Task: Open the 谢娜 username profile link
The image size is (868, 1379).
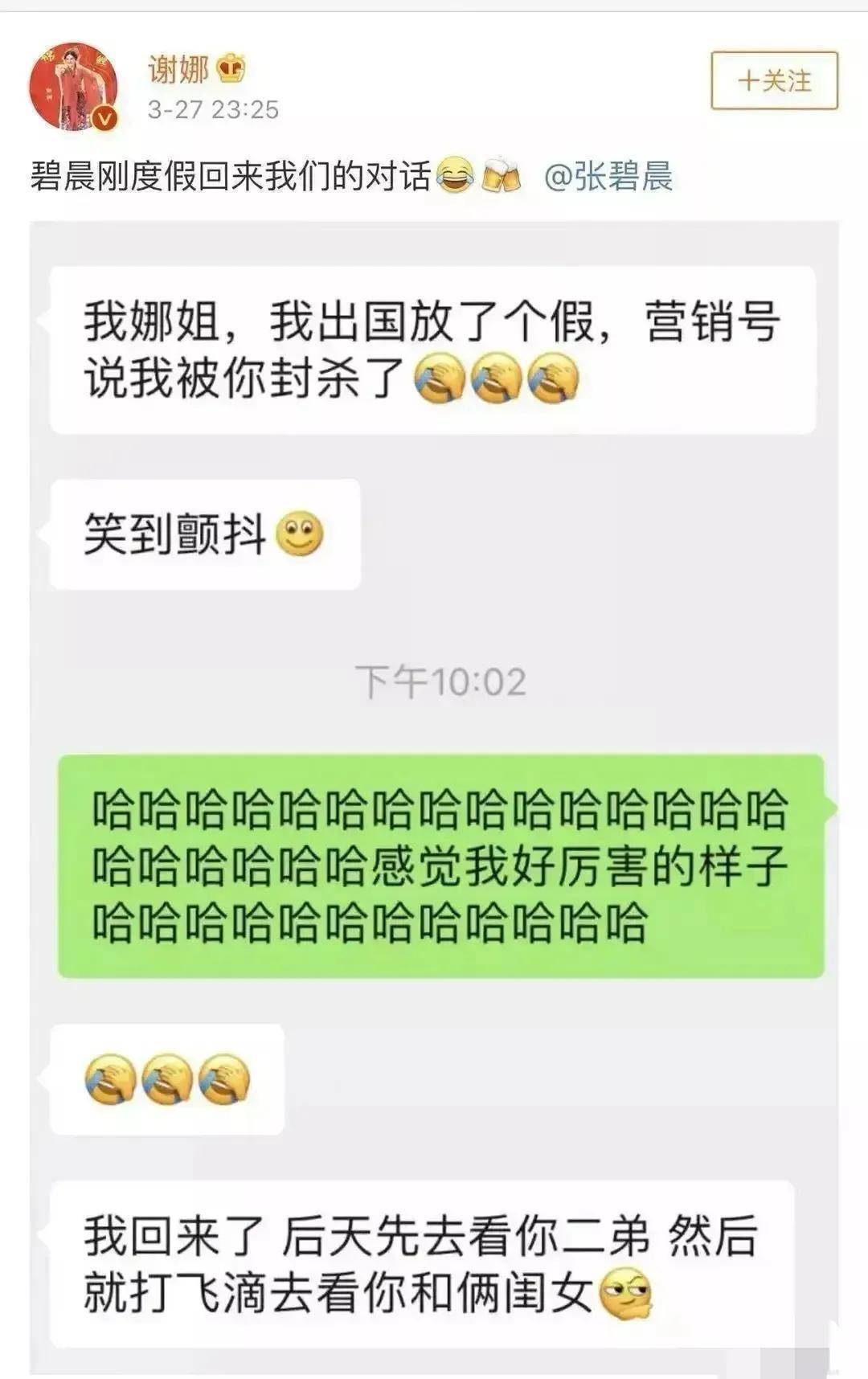Action: pos(178,70)
